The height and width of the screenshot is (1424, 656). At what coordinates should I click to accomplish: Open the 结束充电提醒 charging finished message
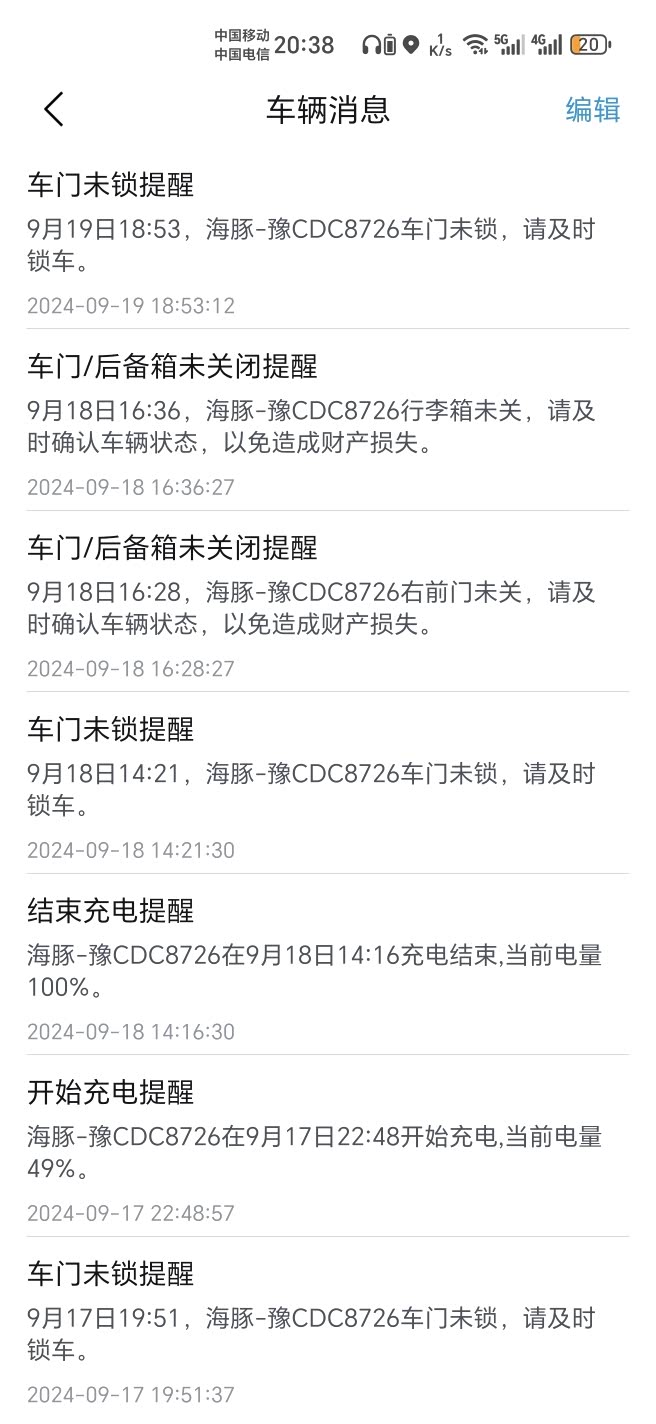[327, 968]
